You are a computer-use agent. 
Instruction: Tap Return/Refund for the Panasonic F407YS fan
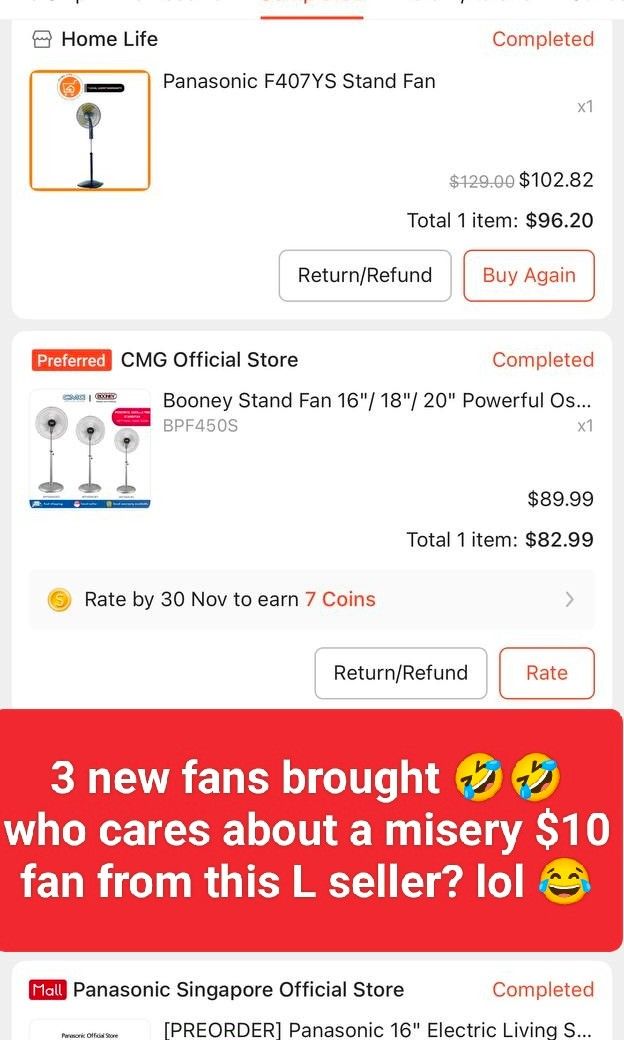(365, 275)
